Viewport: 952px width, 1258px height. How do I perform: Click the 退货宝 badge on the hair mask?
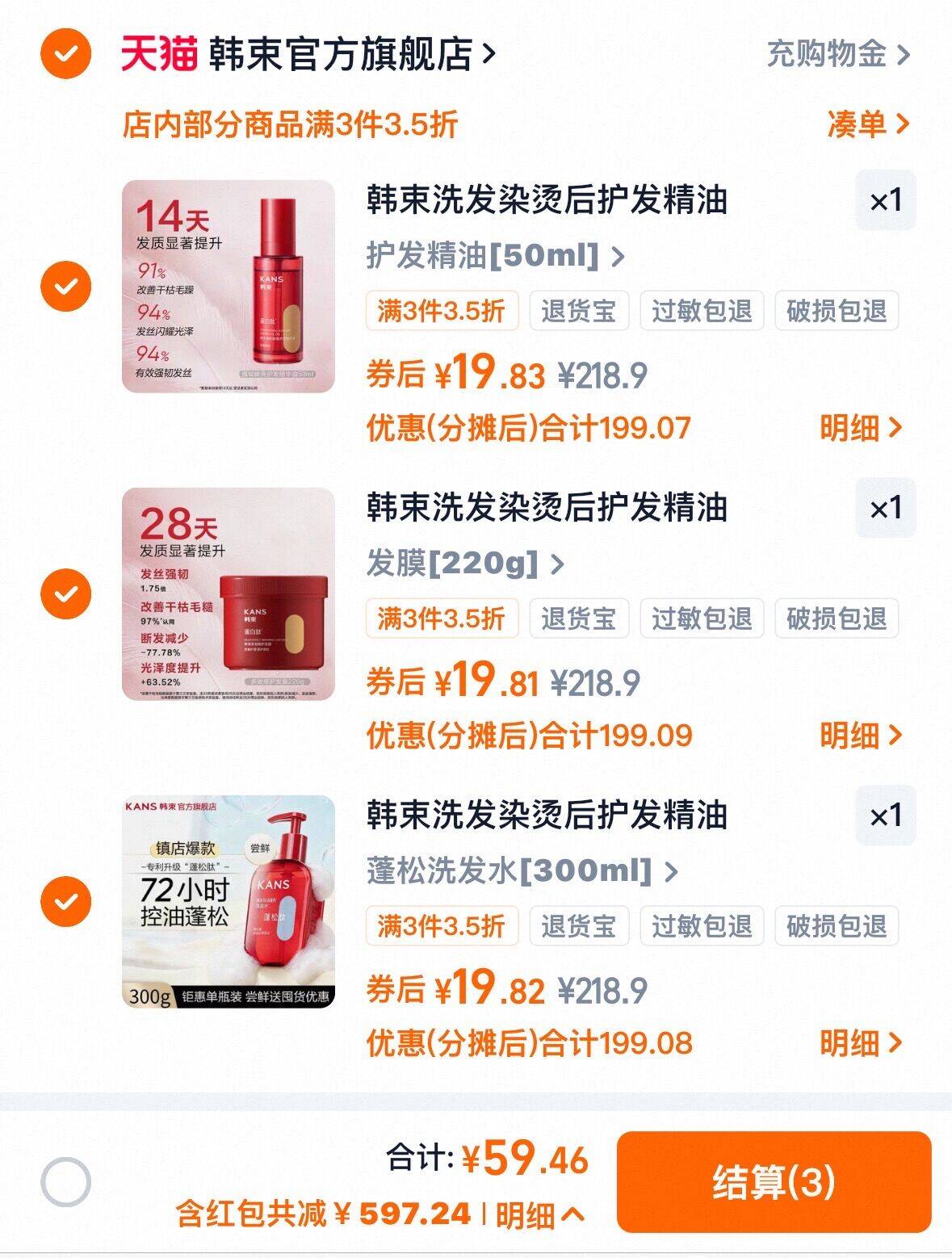(x=579, y=619)
